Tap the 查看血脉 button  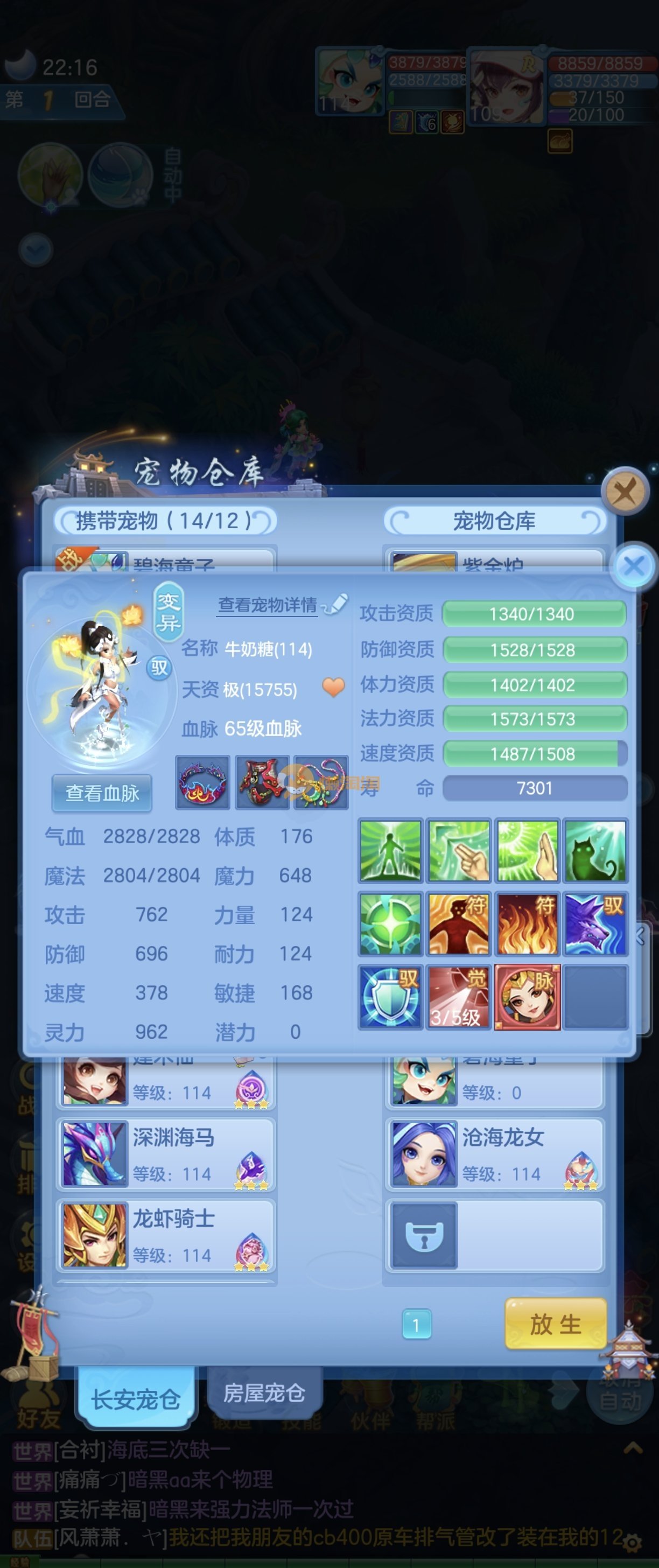pos(102,793)
